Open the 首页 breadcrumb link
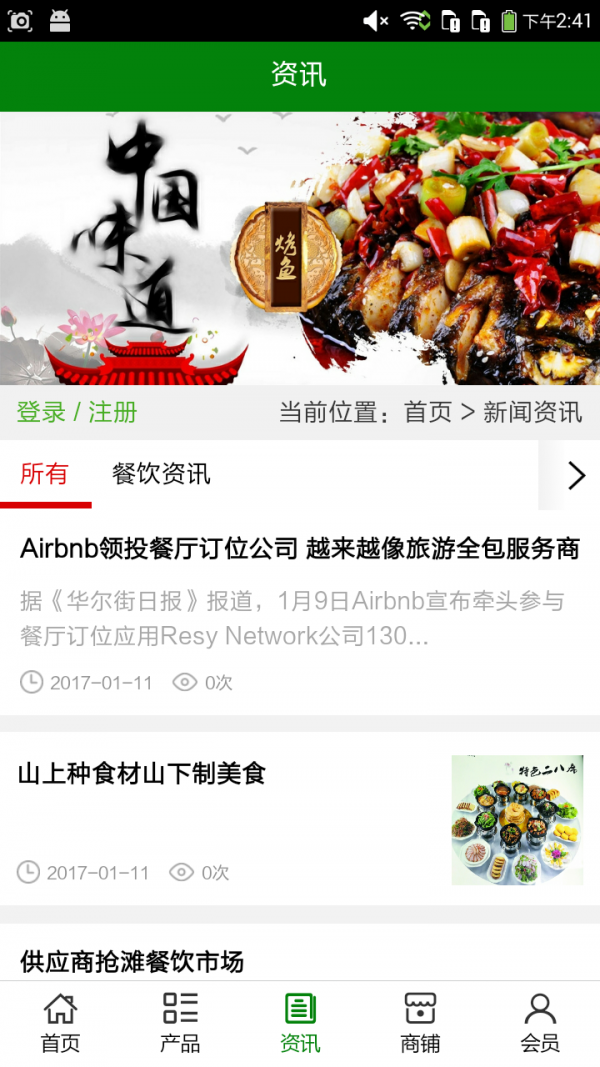Image resolution: width=600 pixels, height=1067 pixels. [x=427, y=412]
